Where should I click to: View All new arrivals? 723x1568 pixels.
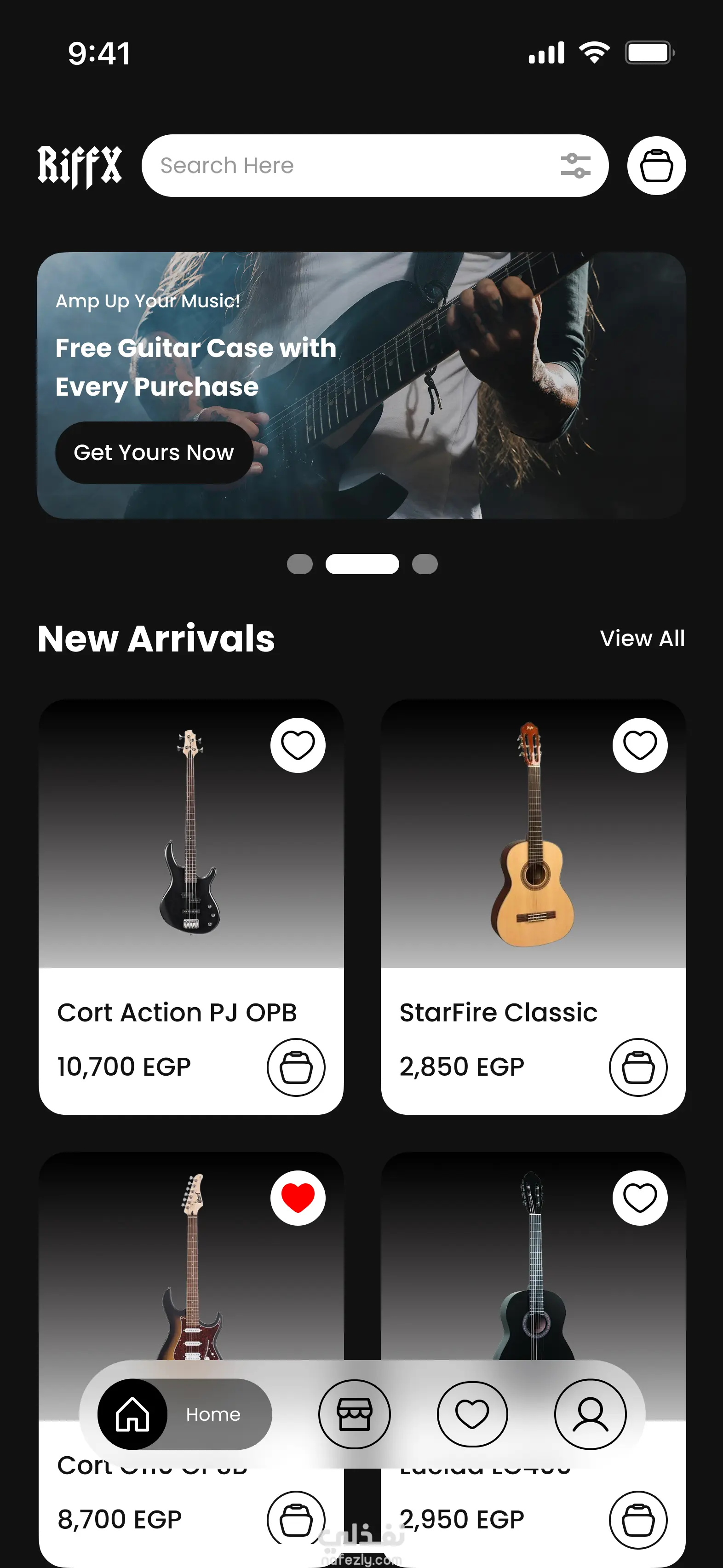tap(642, 639)
